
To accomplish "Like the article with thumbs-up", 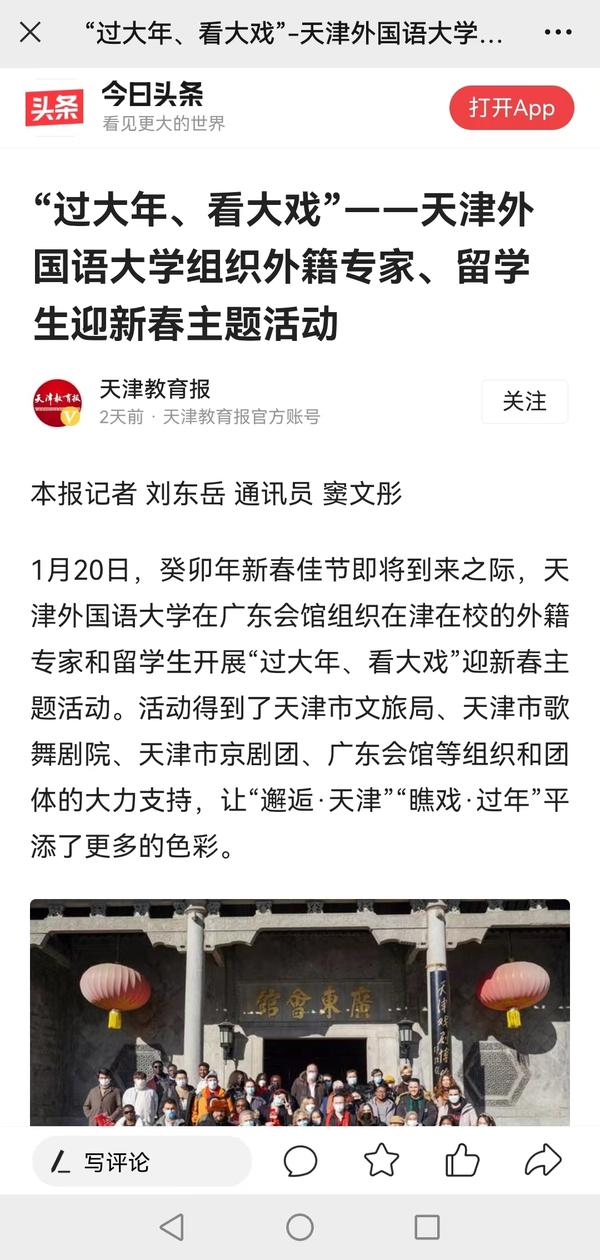I will tap(462, 1161).
